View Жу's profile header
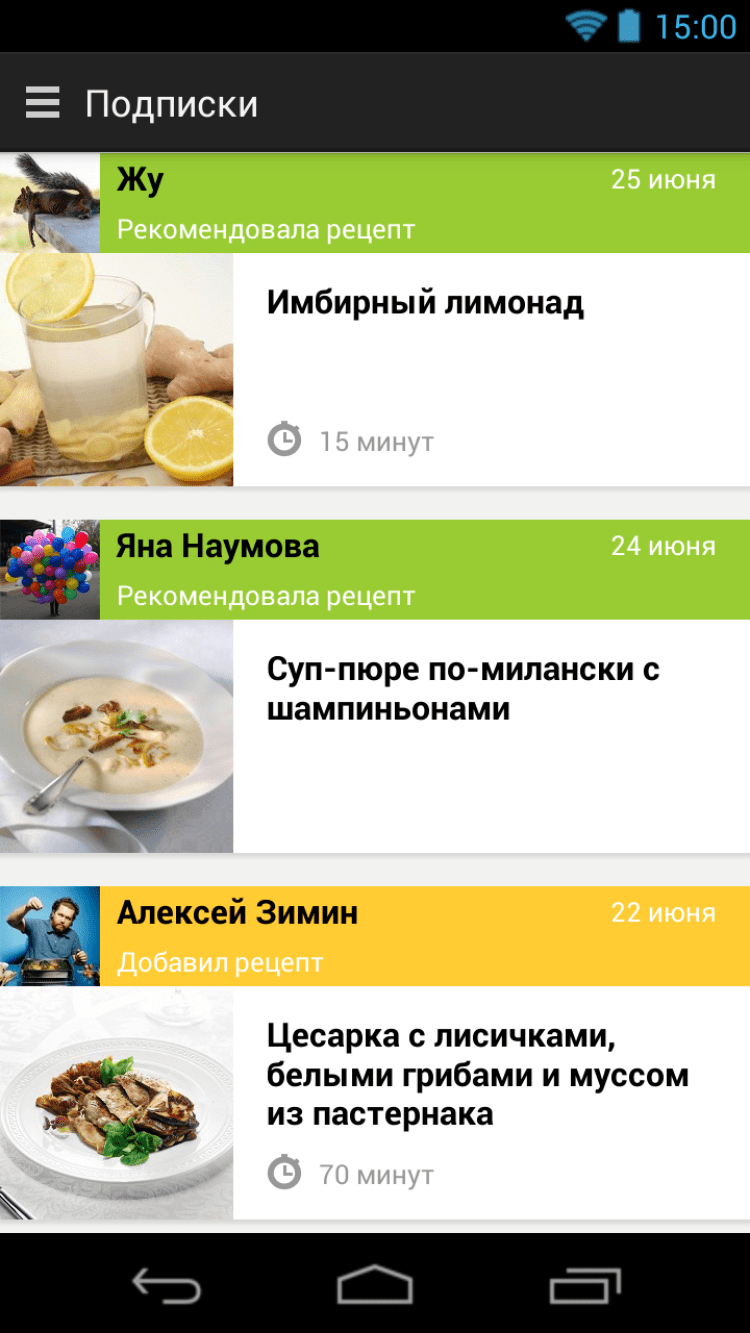 tap(140, 181)
